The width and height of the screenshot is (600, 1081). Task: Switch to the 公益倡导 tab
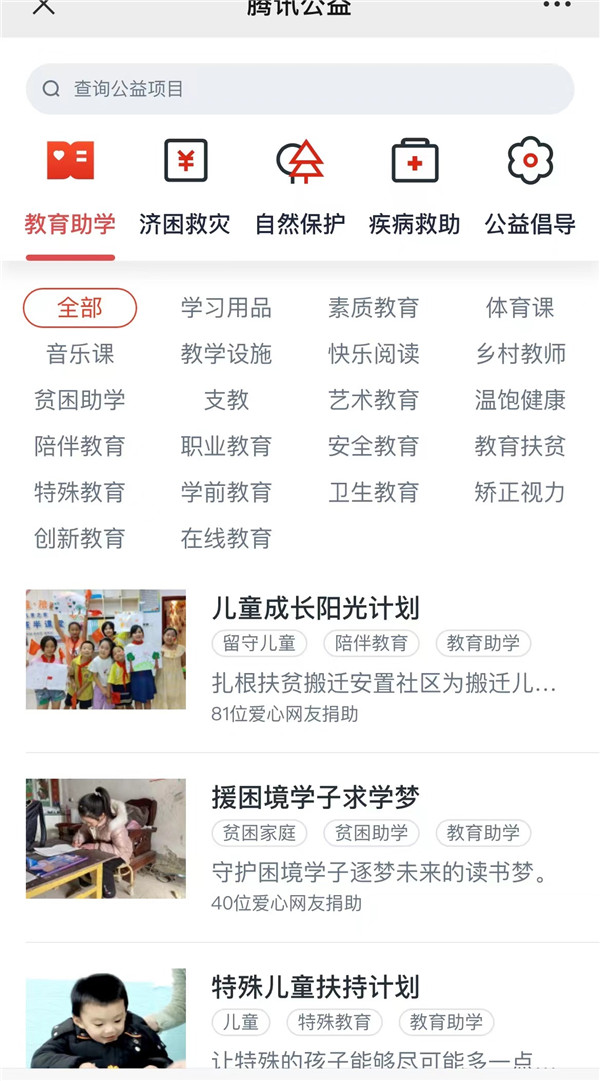point(530,187)
